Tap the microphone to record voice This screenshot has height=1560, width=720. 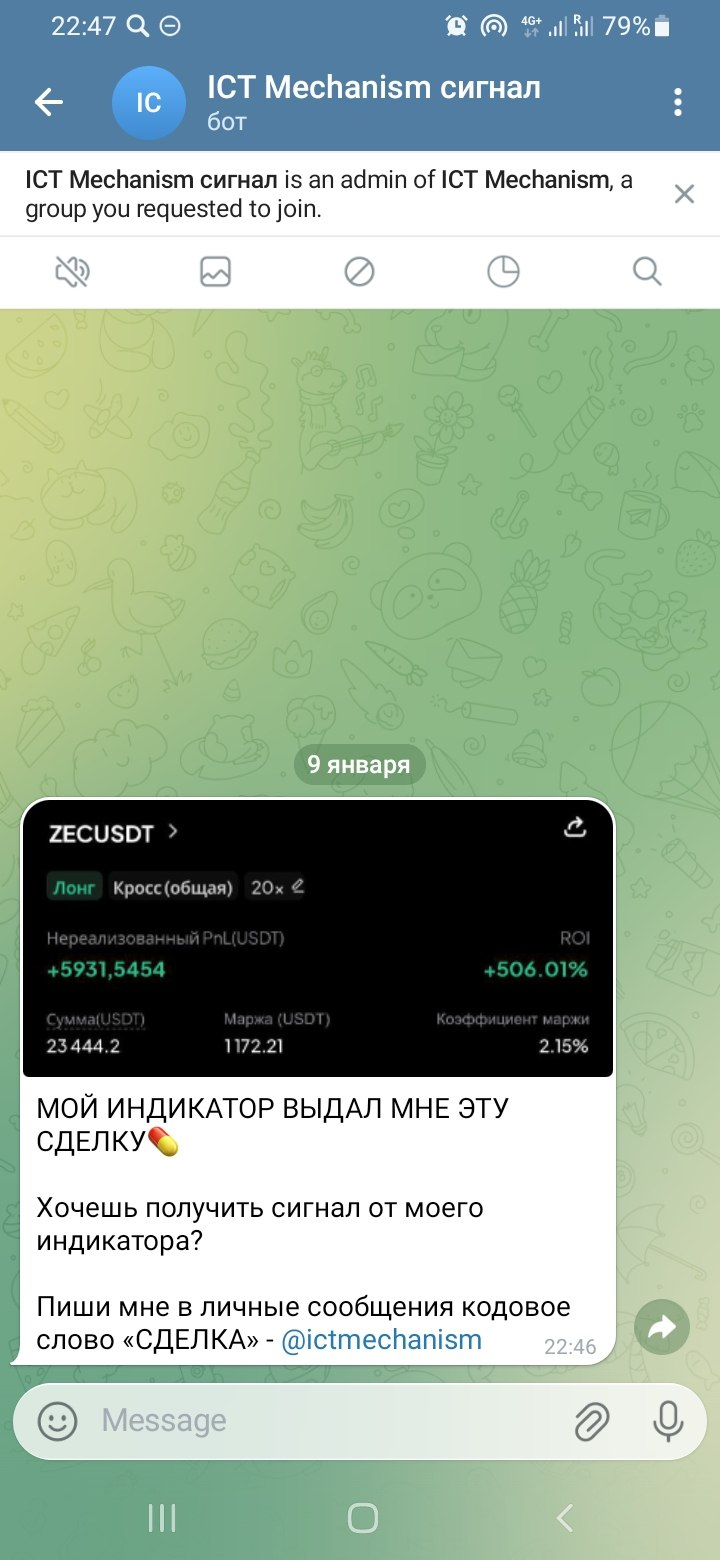pyautogui.click(x=668, y=1421)
